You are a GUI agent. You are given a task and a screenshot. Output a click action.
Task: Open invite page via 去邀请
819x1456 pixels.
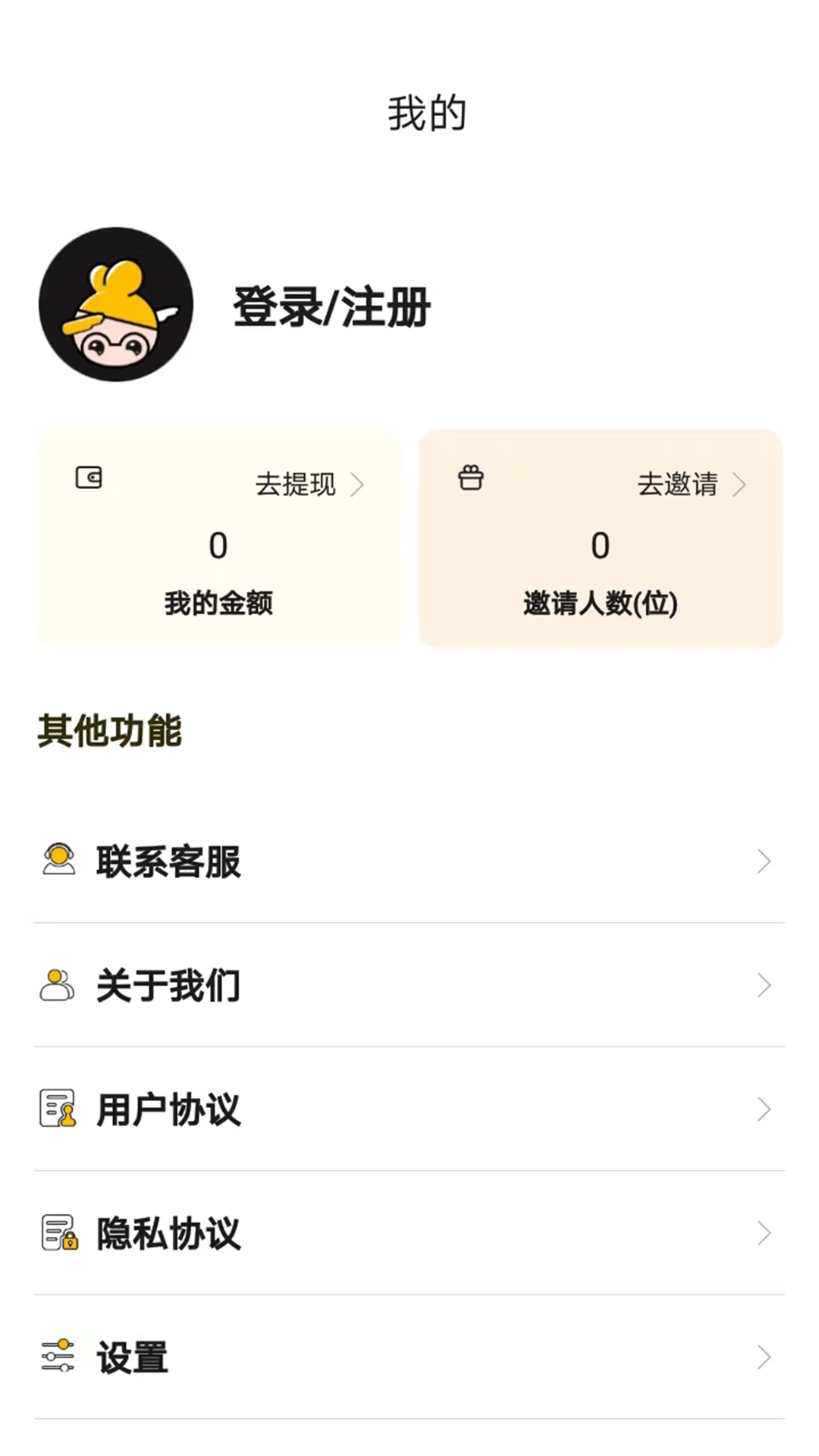(692, 484)
